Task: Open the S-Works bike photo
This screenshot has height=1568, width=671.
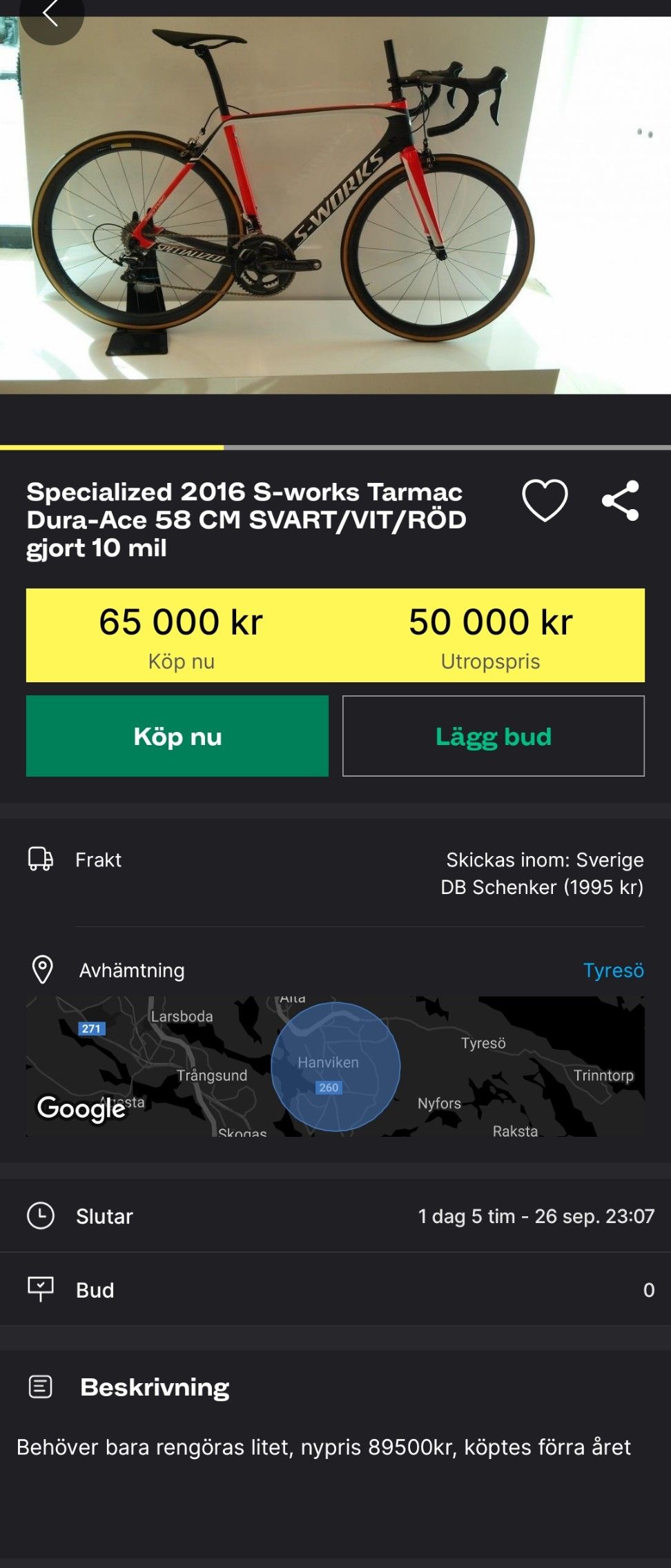Action: point(335,205)
